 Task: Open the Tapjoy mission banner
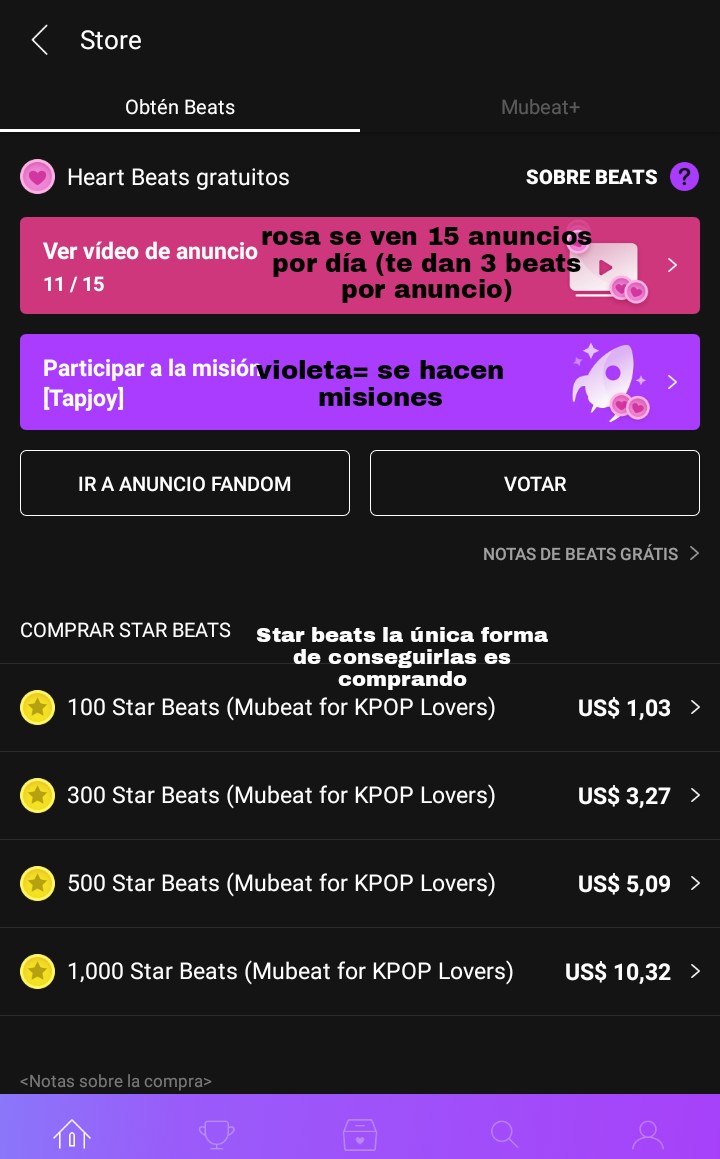[x=360, y=383]
